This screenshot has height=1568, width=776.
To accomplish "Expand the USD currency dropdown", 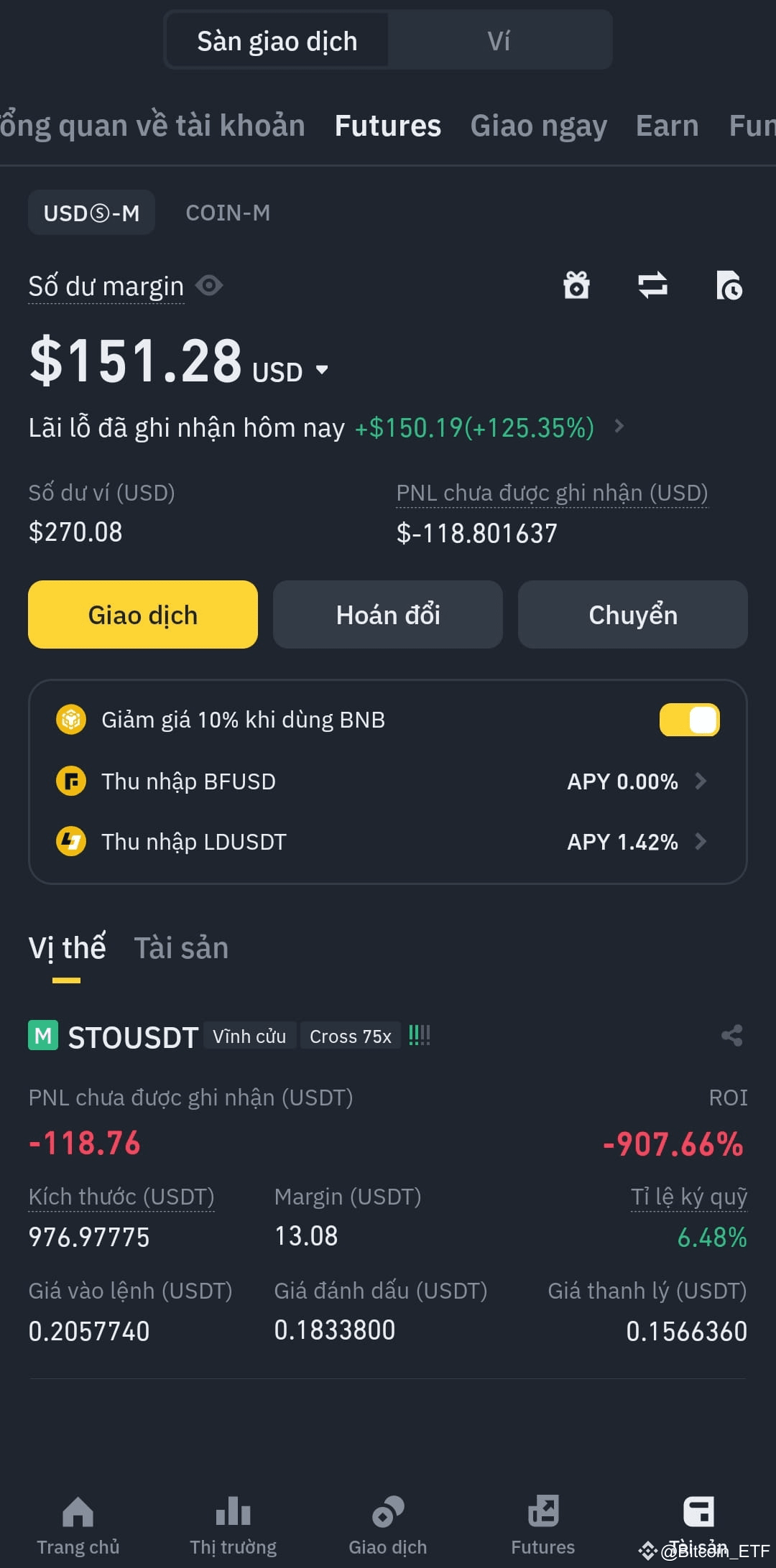I will pyautogui.click(x=322, y=370).
